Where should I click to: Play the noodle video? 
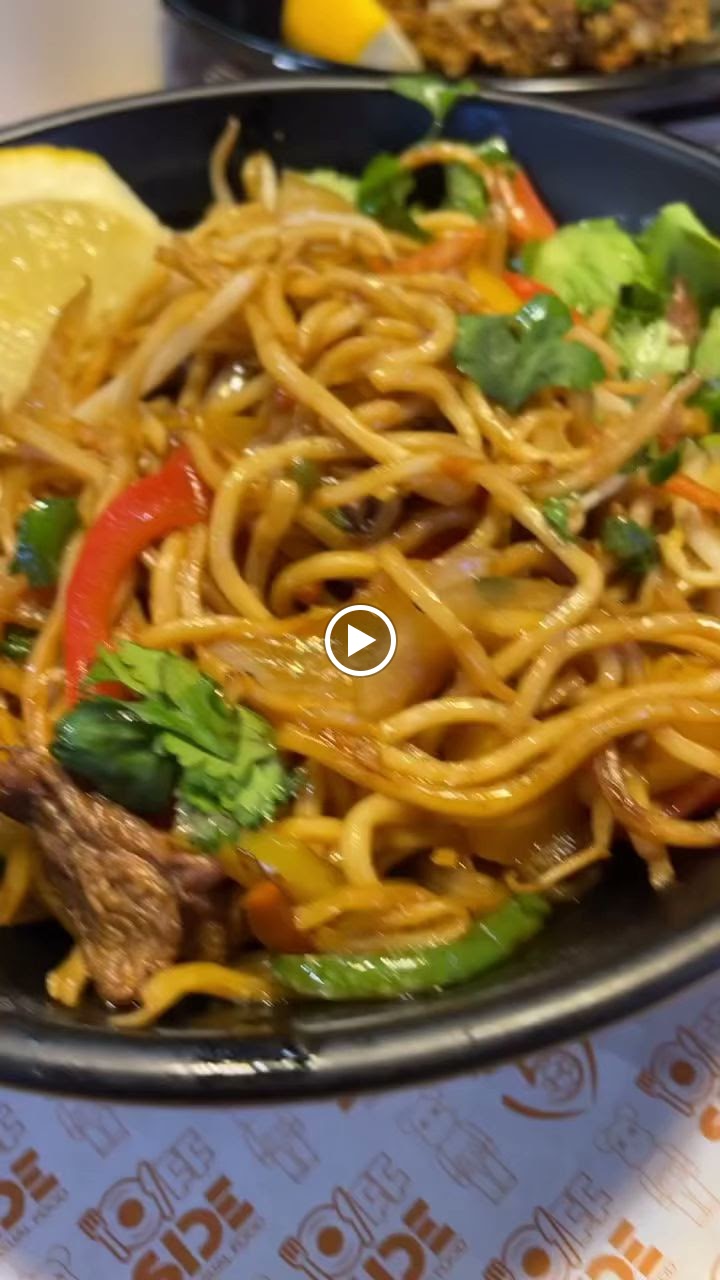pos(360,640)
